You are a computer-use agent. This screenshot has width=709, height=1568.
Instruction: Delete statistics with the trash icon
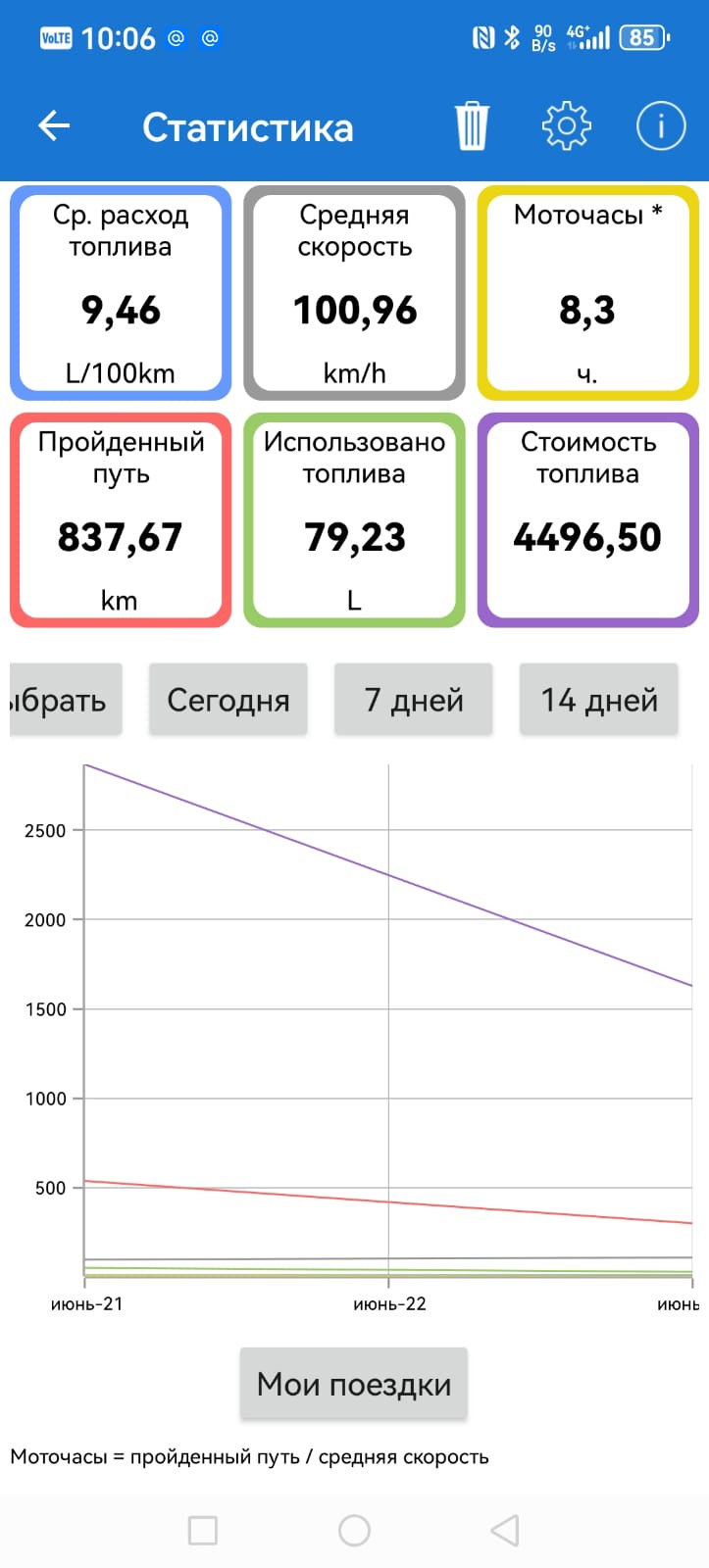[x=472, y=125]
